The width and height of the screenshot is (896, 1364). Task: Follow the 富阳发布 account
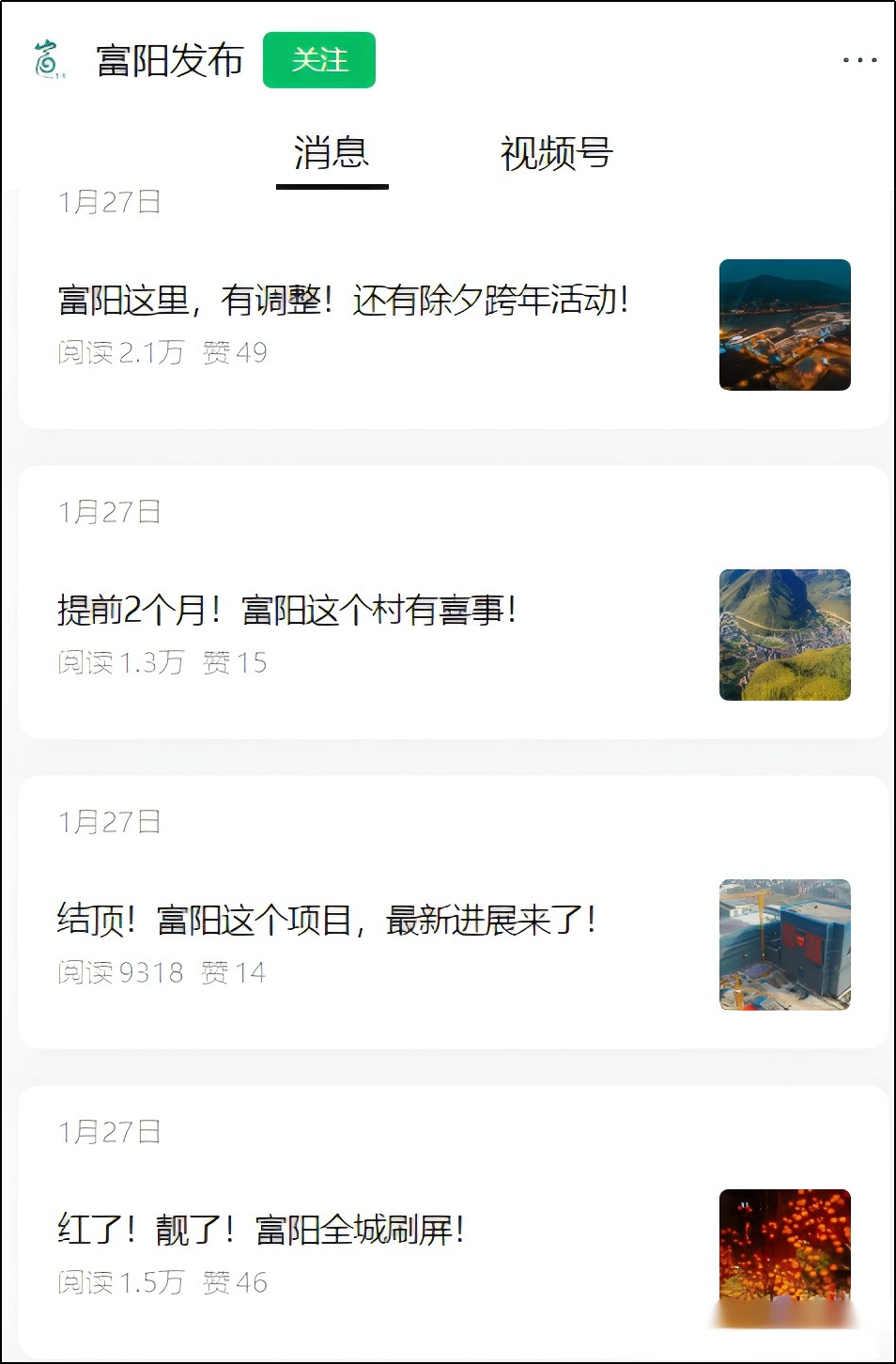319,60
